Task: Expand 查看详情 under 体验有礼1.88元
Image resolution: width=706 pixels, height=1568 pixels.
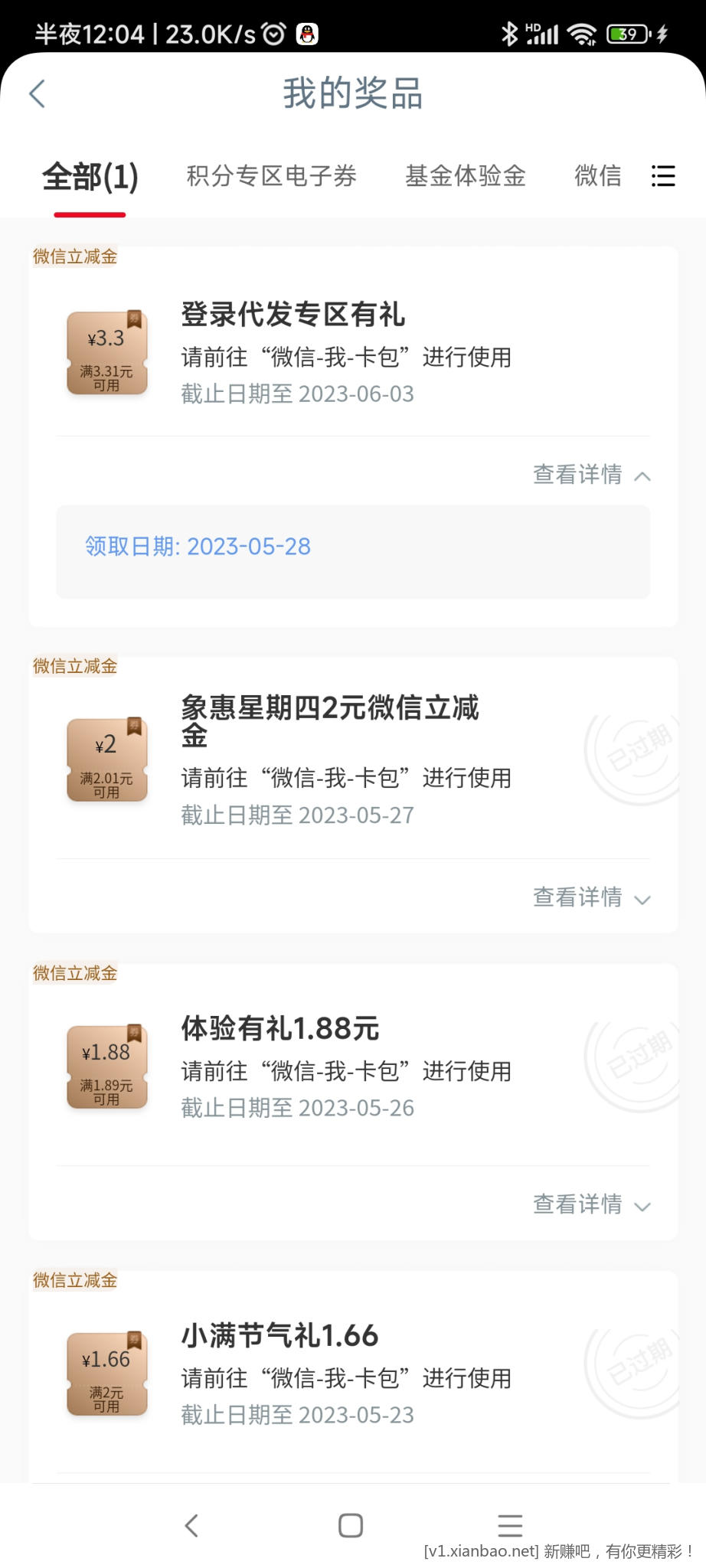Action: click(x=591, y=1204)
